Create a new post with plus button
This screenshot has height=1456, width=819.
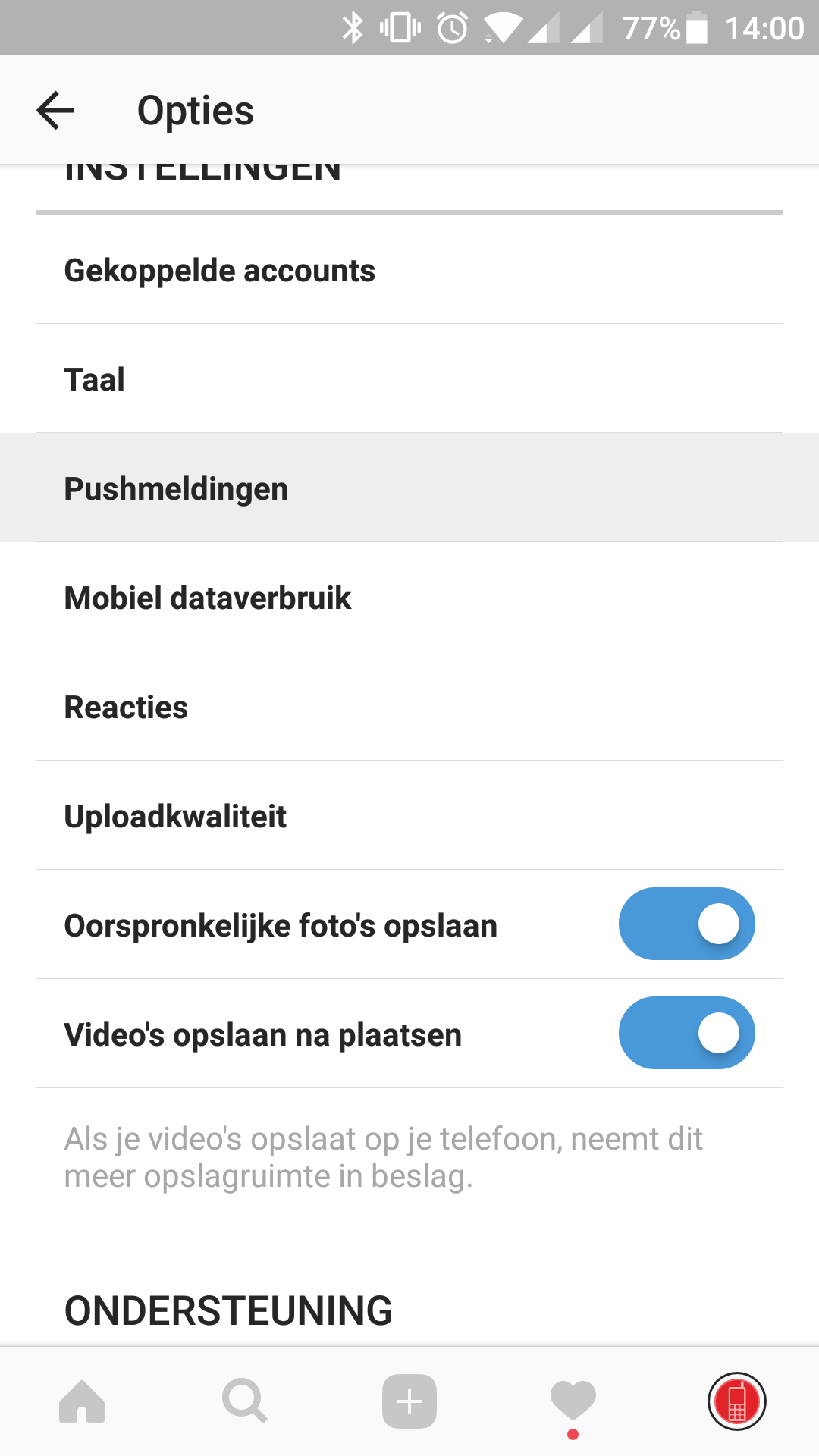coord(409,1401)
